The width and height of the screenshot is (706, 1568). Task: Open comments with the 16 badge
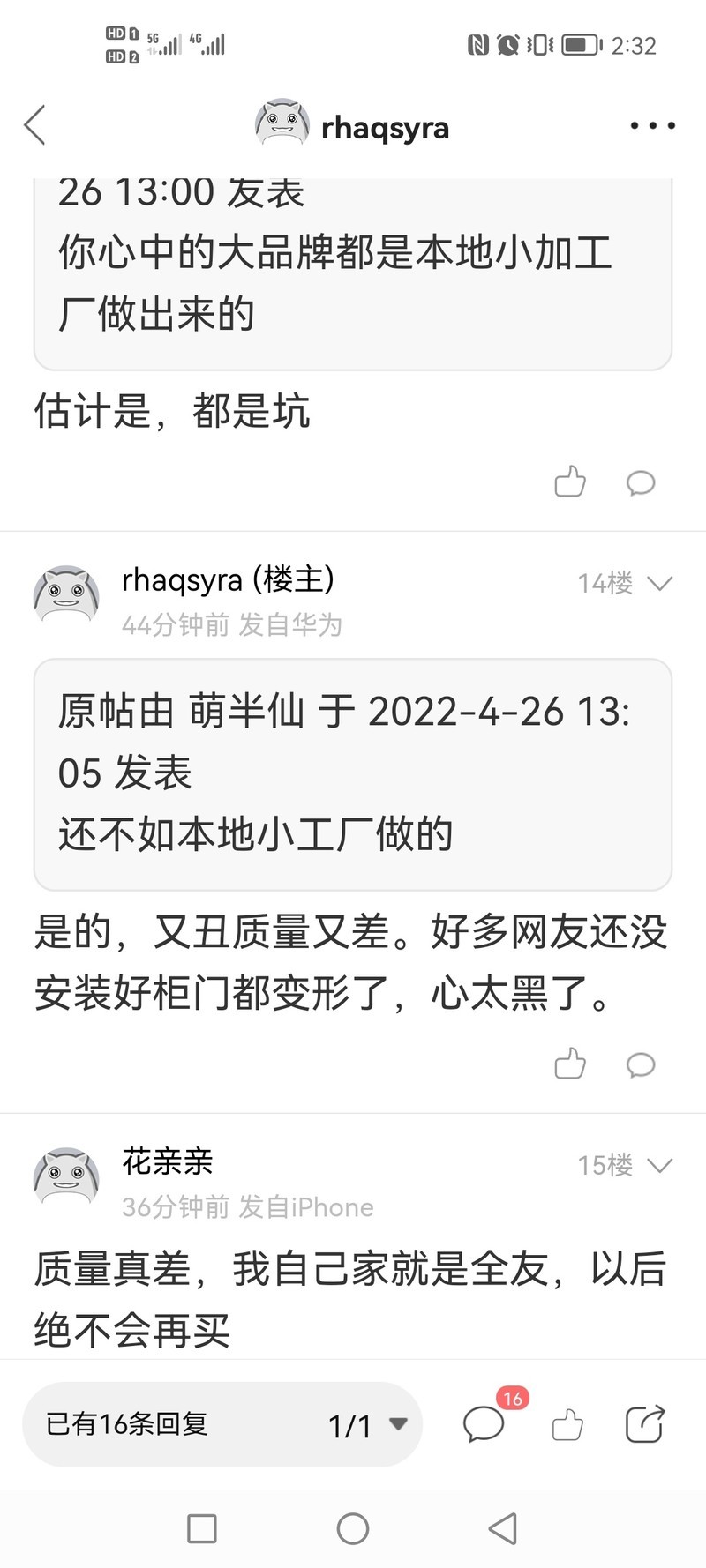pos(484,1423)
